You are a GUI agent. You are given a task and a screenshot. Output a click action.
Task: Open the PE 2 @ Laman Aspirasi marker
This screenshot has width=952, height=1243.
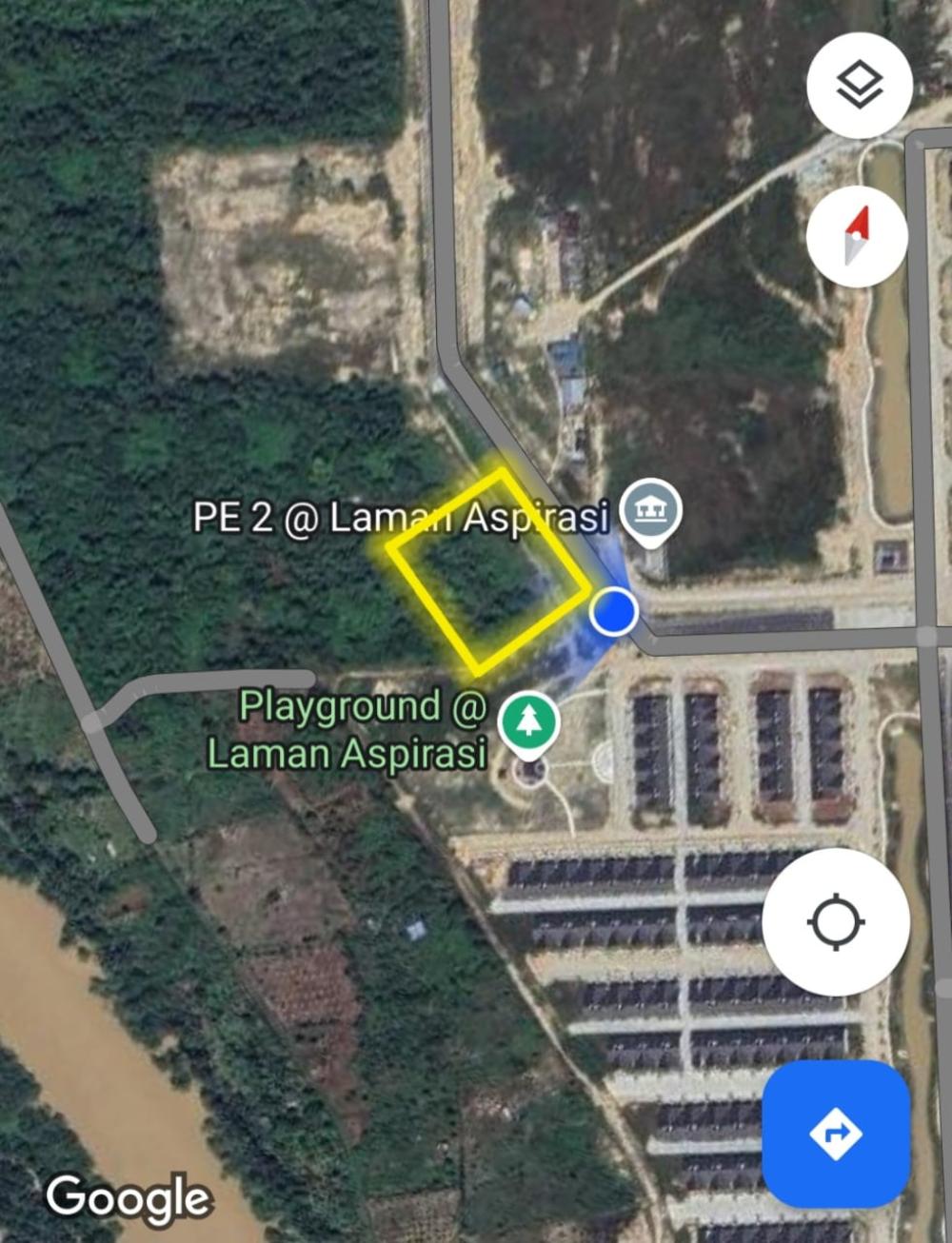tap(650, 509)
